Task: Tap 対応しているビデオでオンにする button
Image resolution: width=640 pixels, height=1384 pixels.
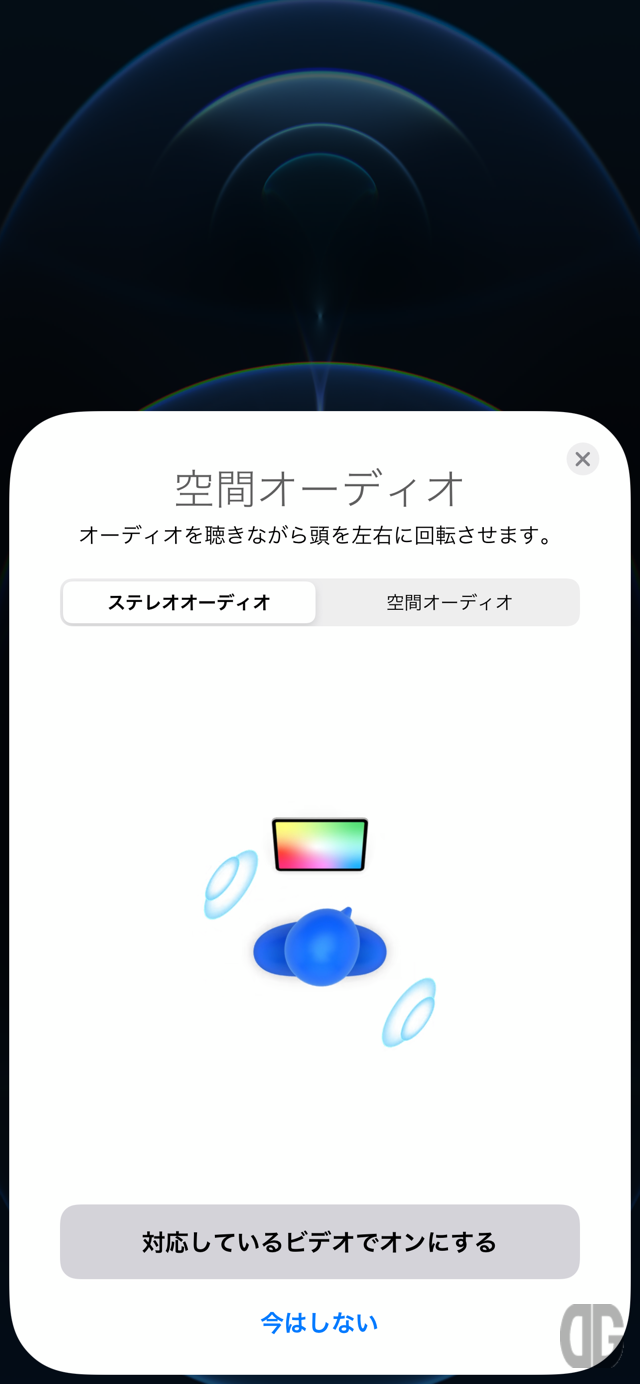Action: coord(320,1242)
